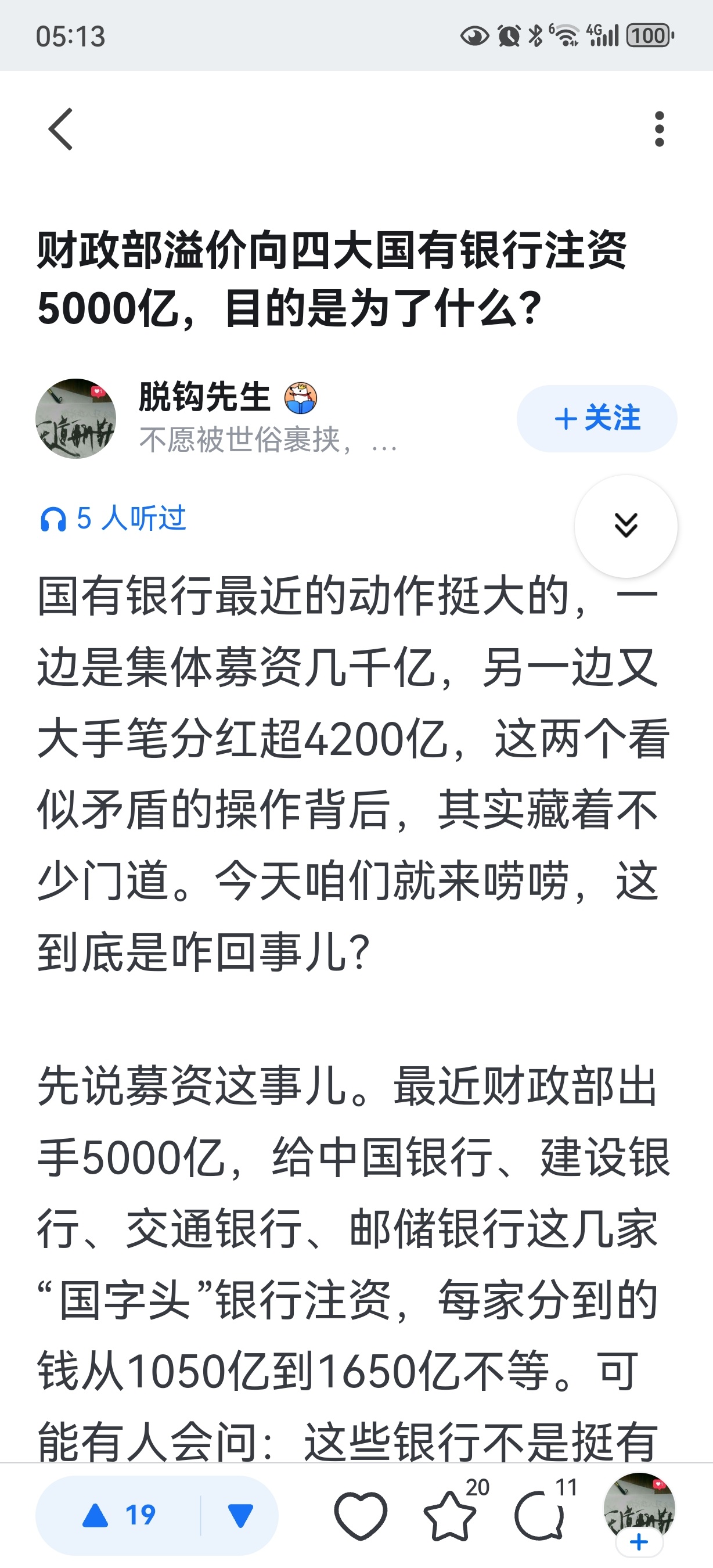Image resolution: width=713 pixels, height=1568 pixels.
Task: Tap the bottom avatar plus to follow
Action: point(639,1542)
